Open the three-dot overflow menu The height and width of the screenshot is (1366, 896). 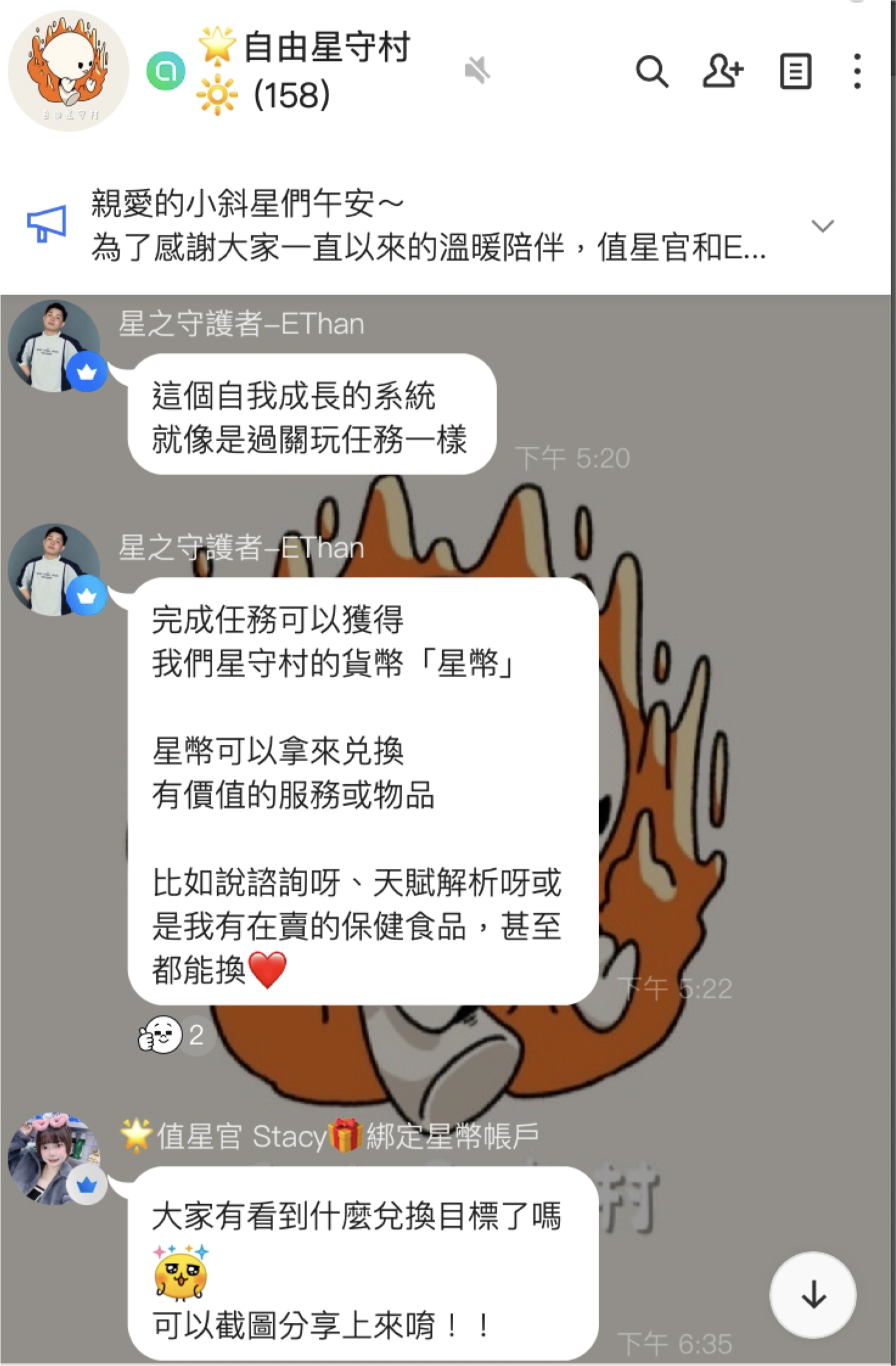(856, 72)
